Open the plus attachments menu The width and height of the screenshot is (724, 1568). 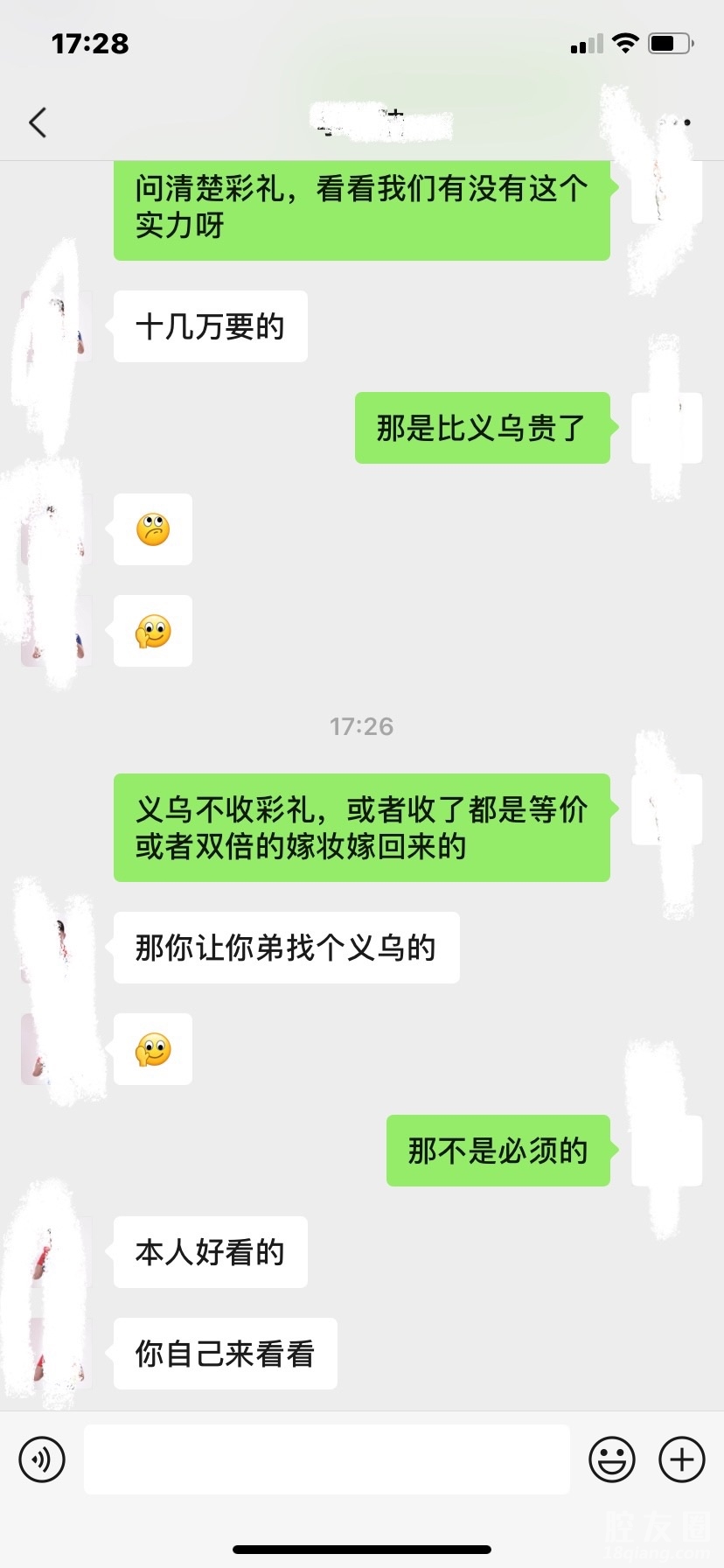(682, 1459)
